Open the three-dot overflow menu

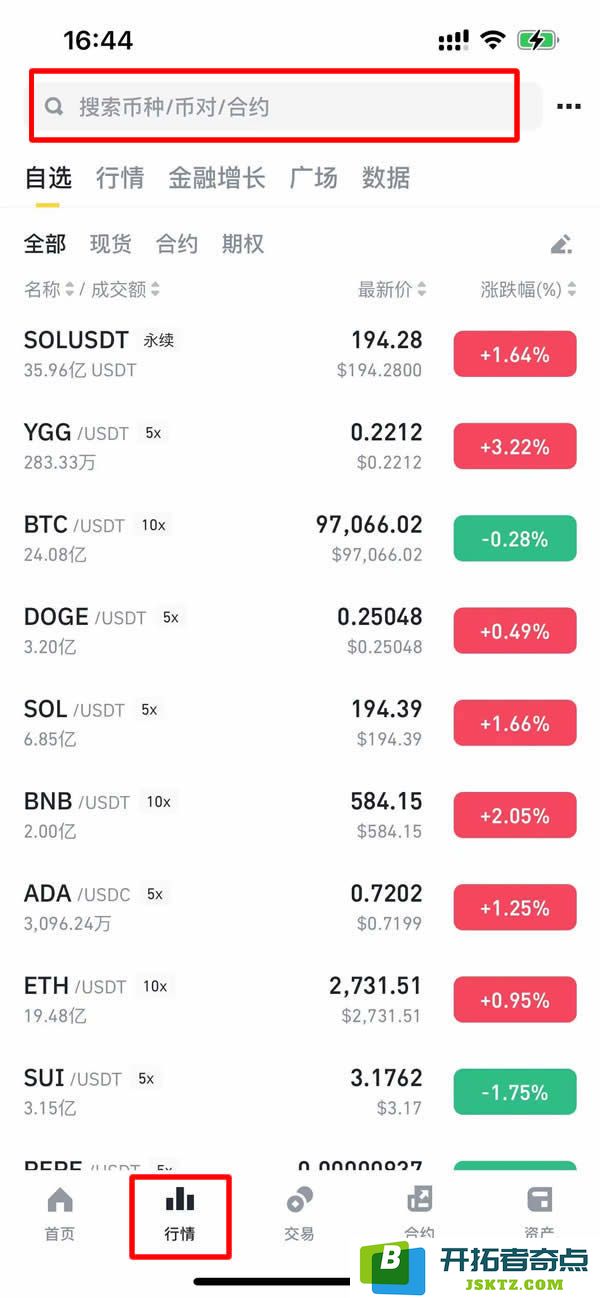[568, 107]
